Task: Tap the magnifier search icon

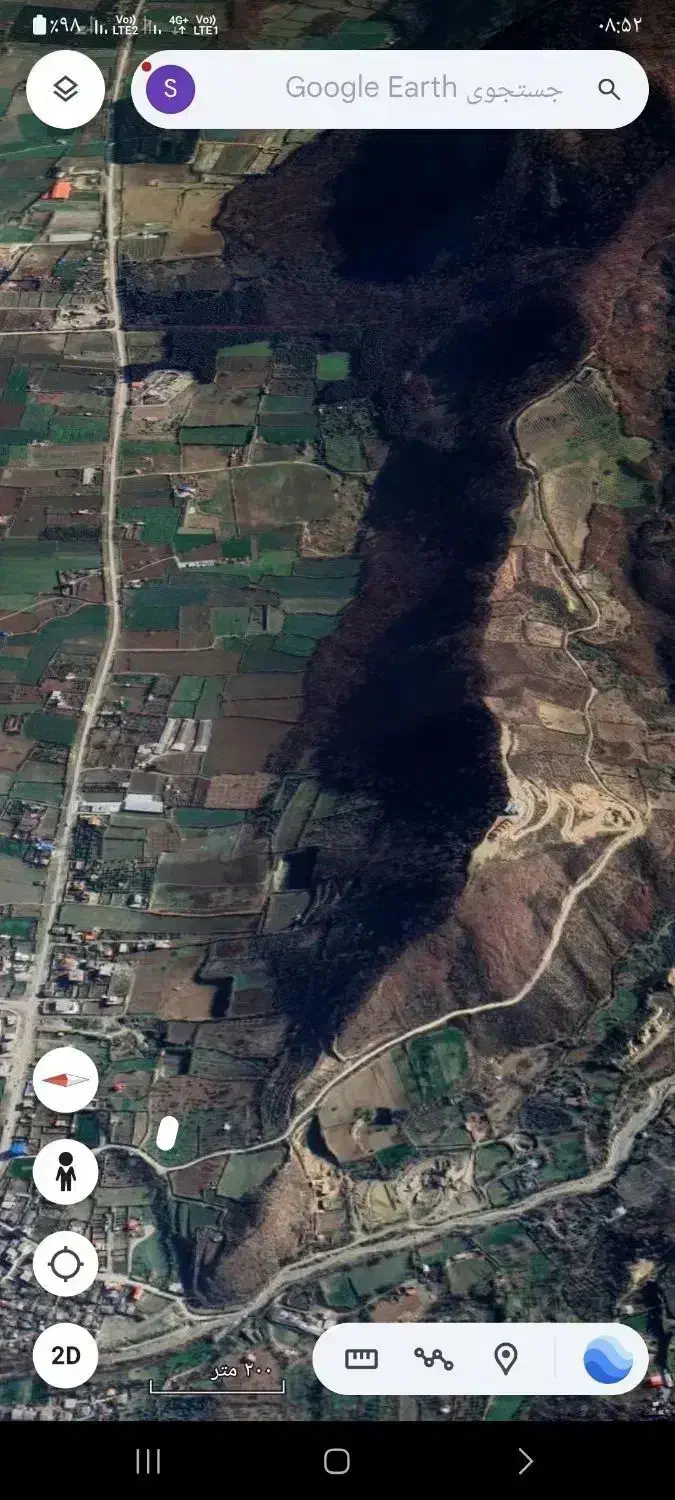Action: pos(609,89)
